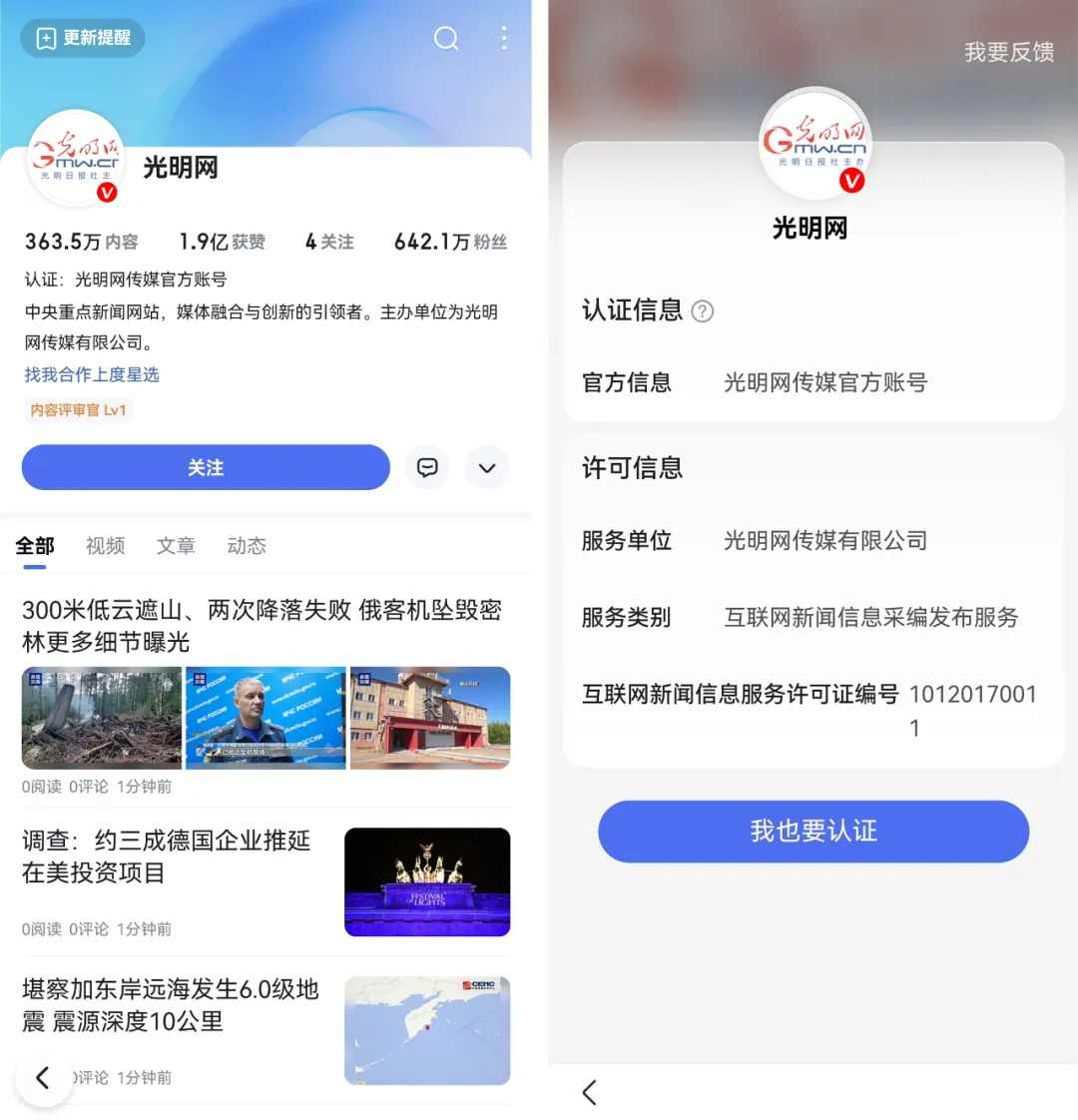Click the back chevron on the certification page

[x=589, y=1093]
